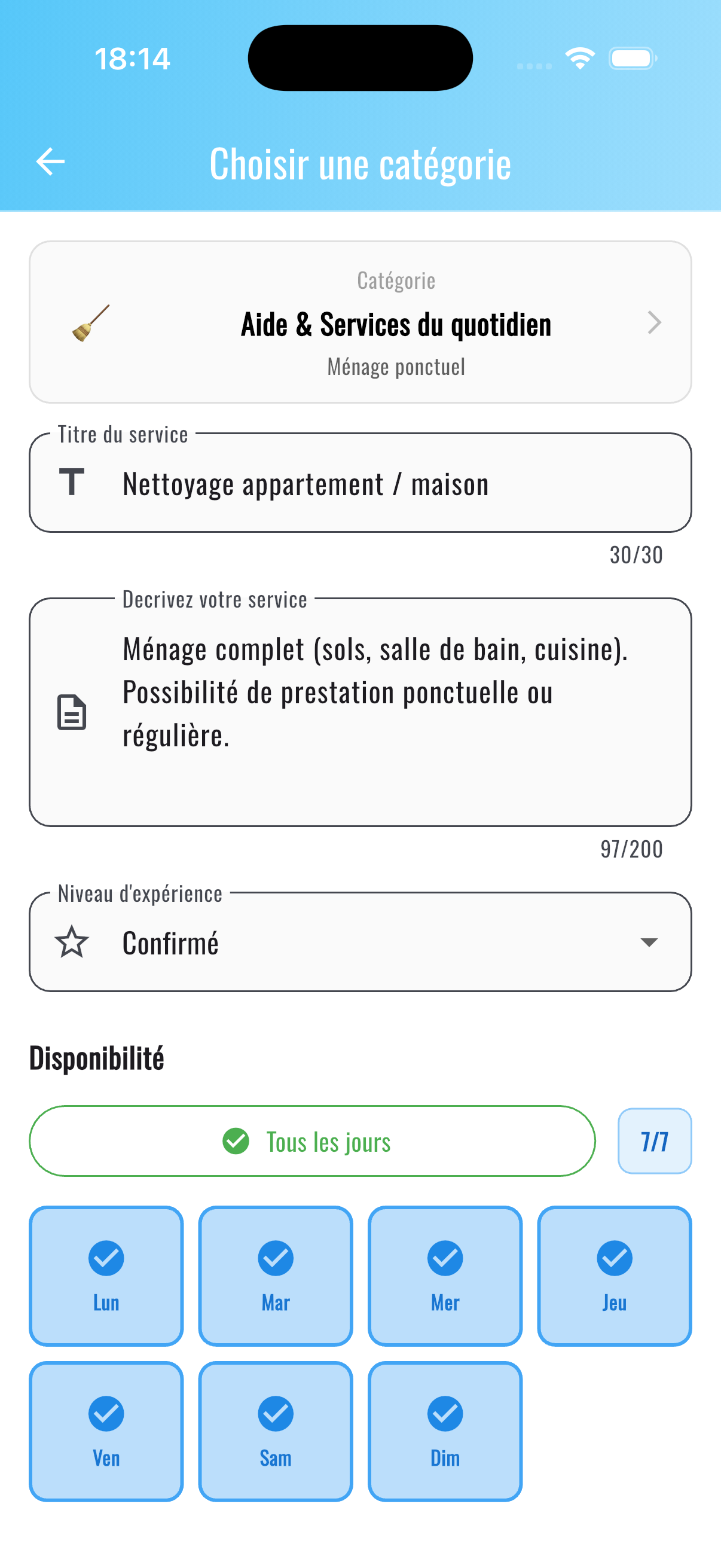Open the Niveau d'expérience dropdown
The image size is (721, 1568).
coord(649,942)
